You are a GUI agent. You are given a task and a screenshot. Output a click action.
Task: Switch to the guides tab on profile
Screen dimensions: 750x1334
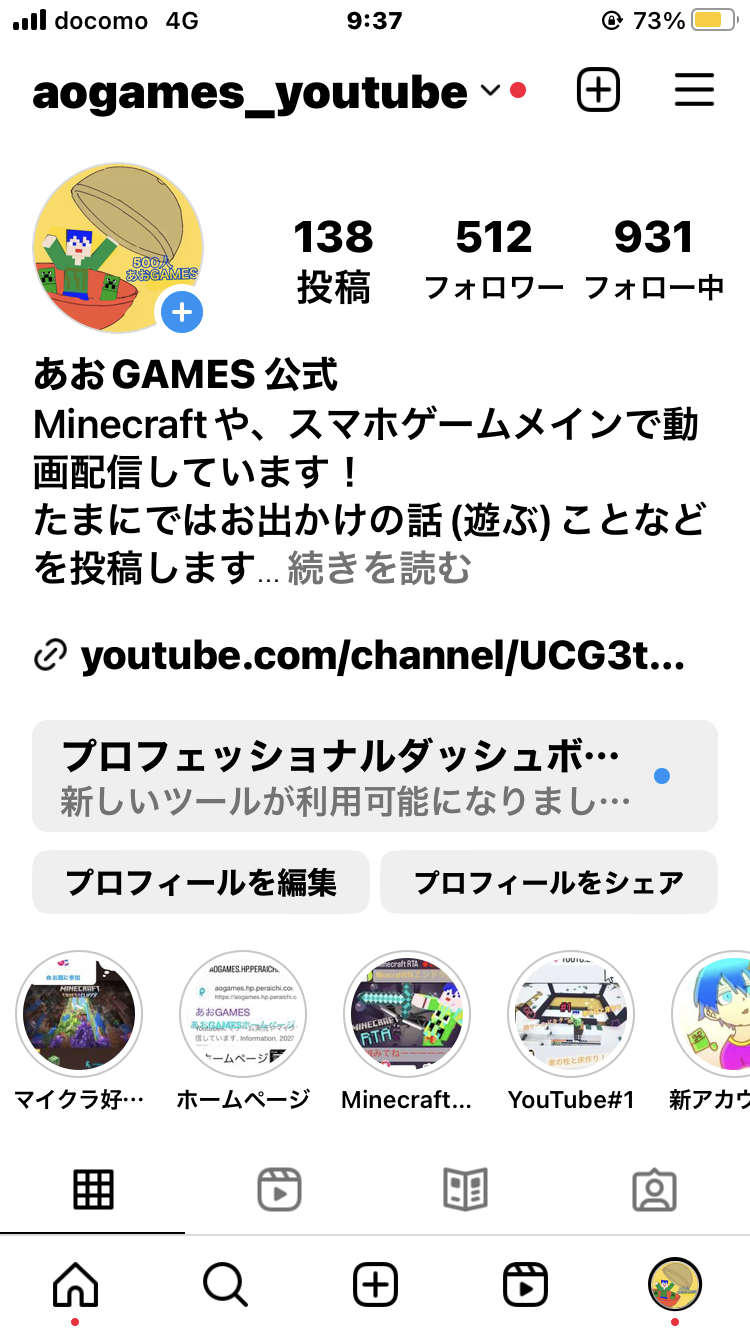click(466, 1190)
